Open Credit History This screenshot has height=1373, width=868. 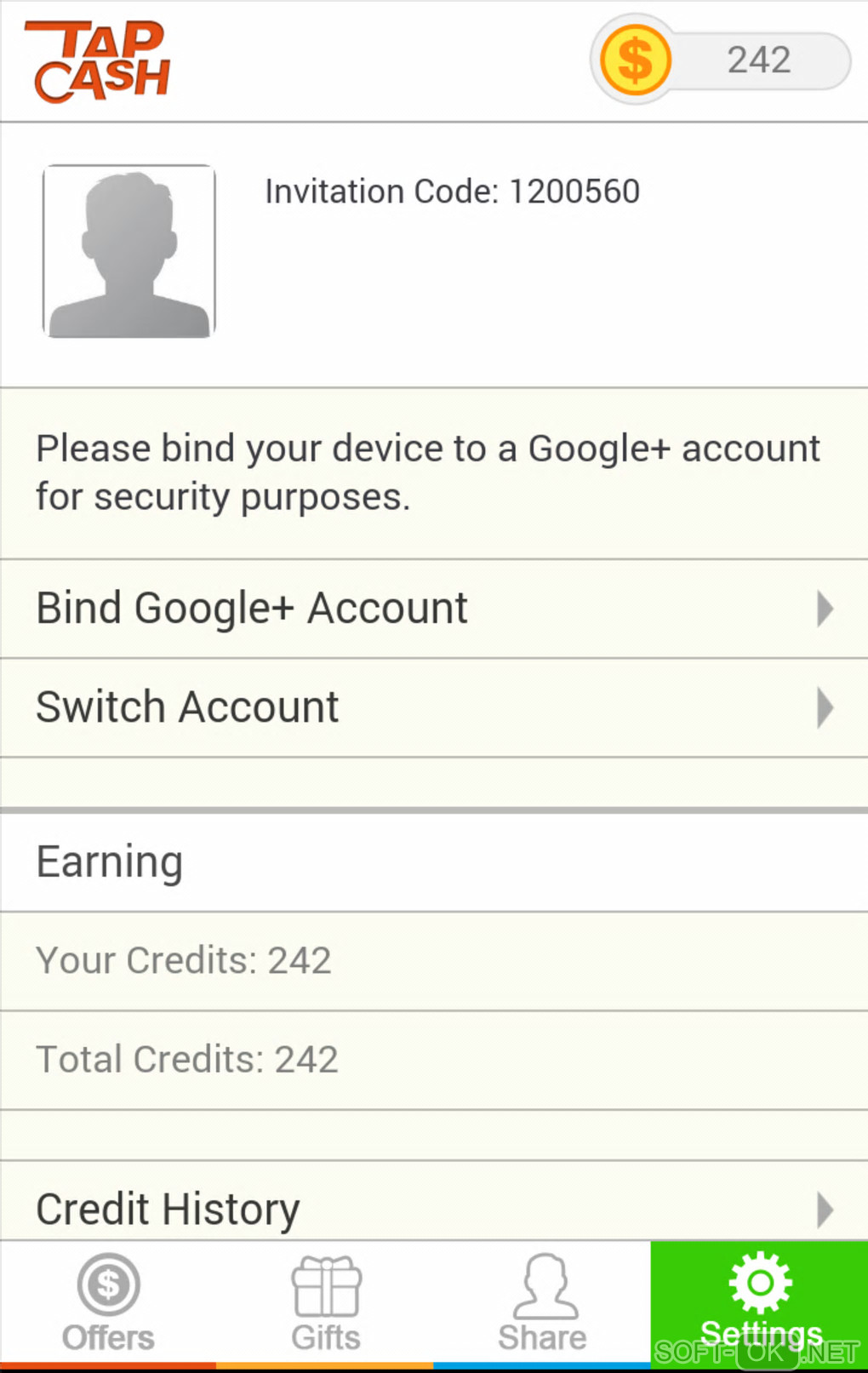[434, 1207]
